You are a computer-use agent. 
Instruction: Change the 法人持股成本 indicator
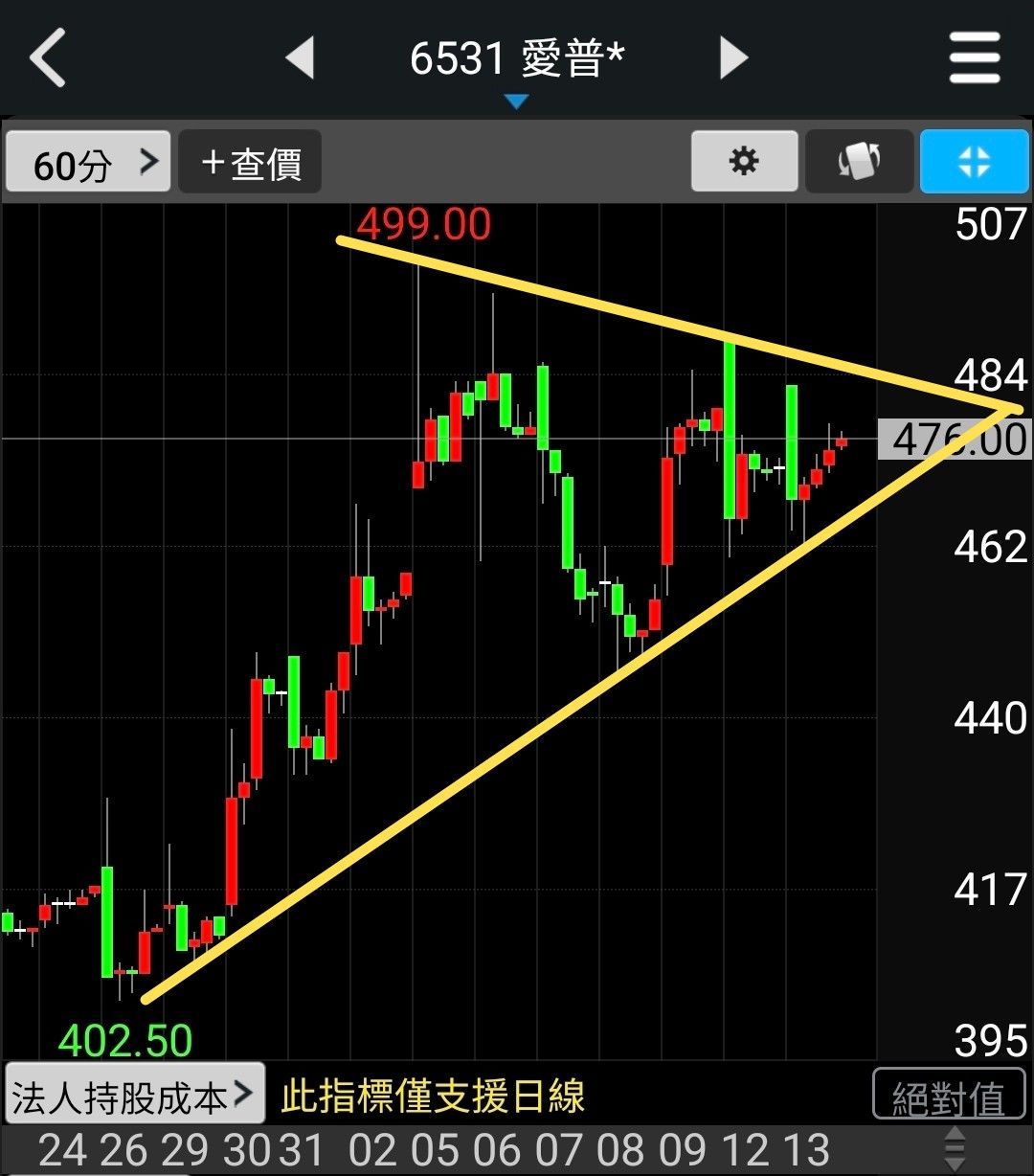click(134, 1096)
